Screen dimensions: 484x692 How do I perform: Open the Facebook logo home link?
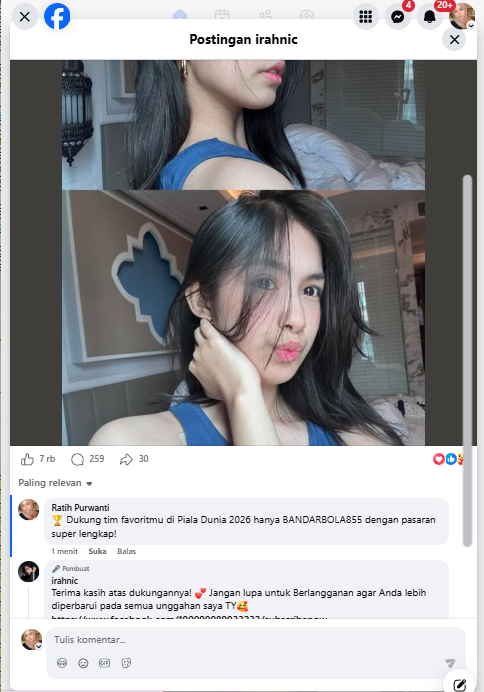click(57, 17)
